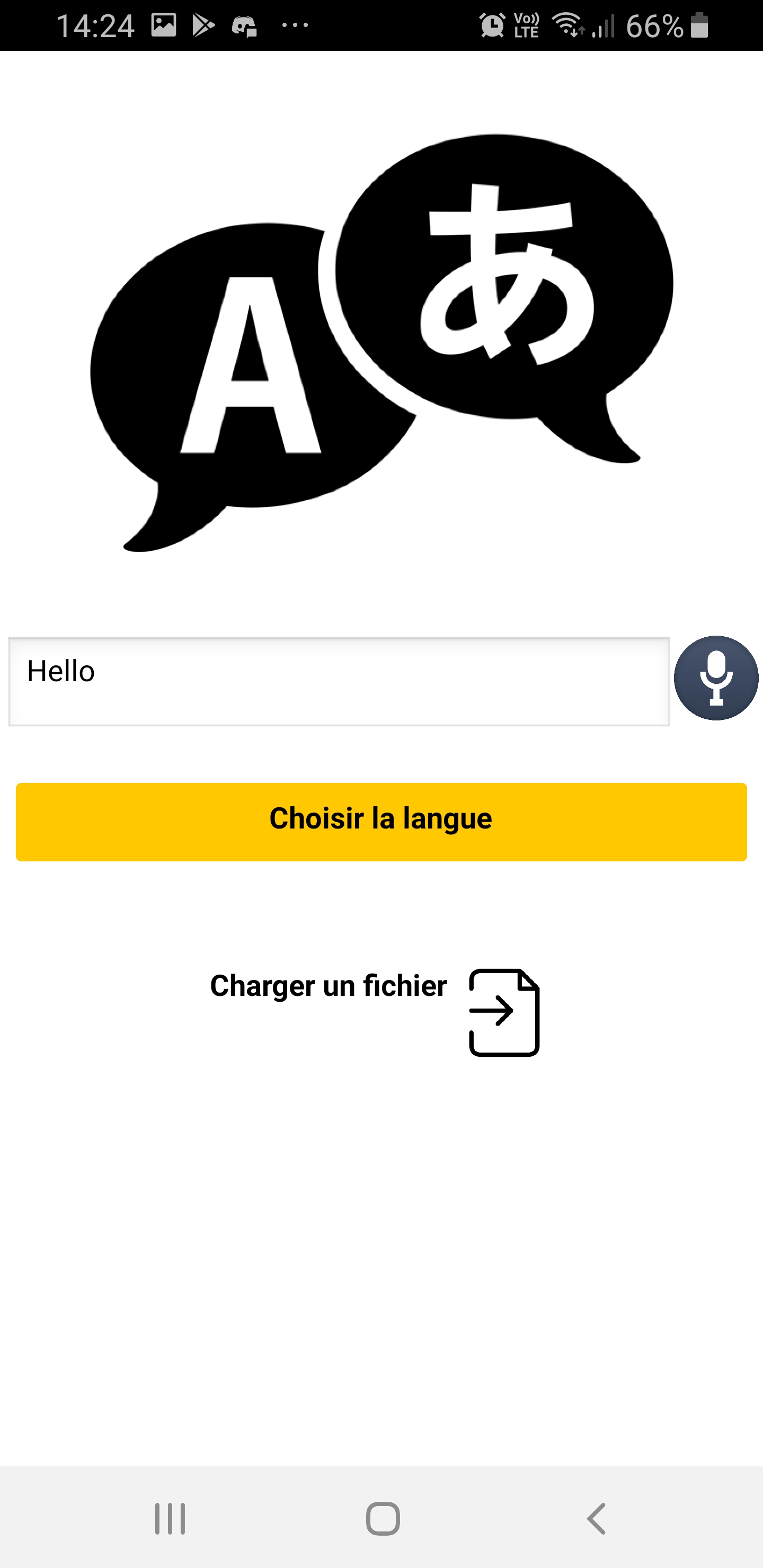
Task: Tap the microphone voice input button
Action: pyautogui.click(x=715, y=678)
